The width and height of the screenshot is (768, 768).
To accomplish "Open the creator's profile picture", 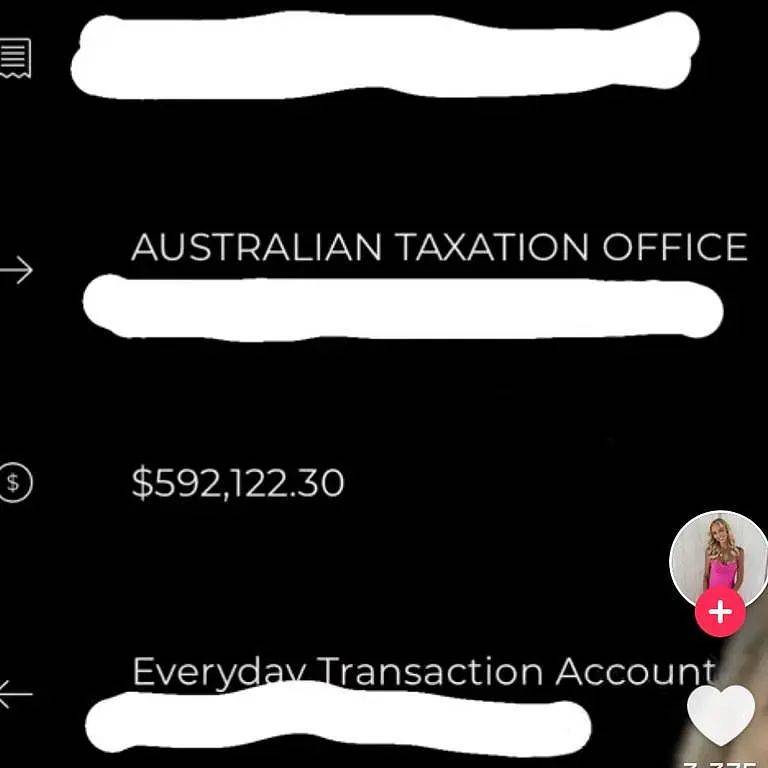I will [x=717, y=557].
